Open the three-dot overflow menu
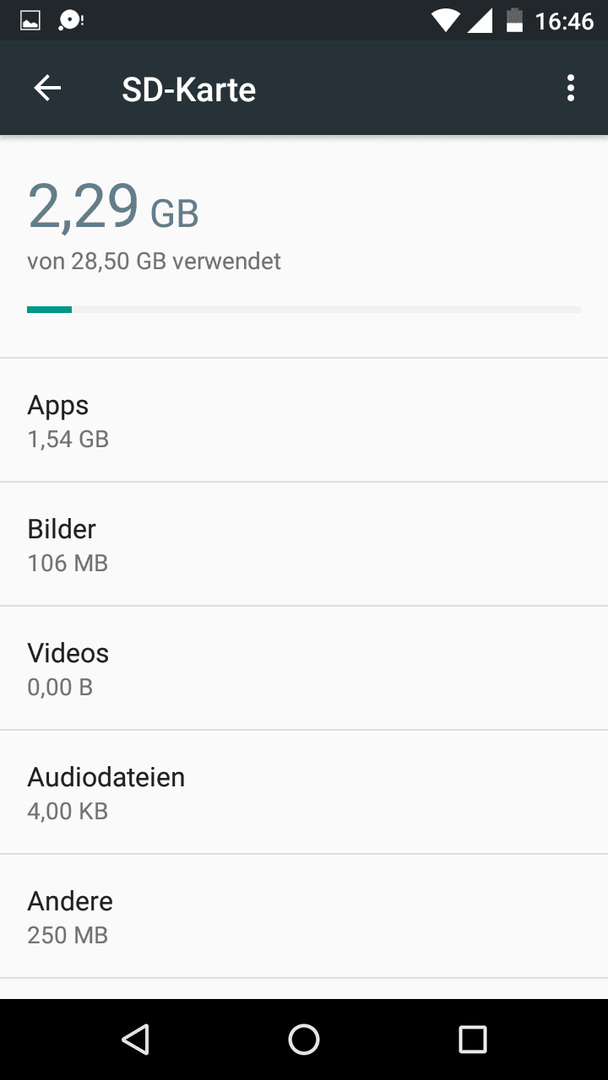The width and height of the screenshot is (608, 1080). coord(570,88)
